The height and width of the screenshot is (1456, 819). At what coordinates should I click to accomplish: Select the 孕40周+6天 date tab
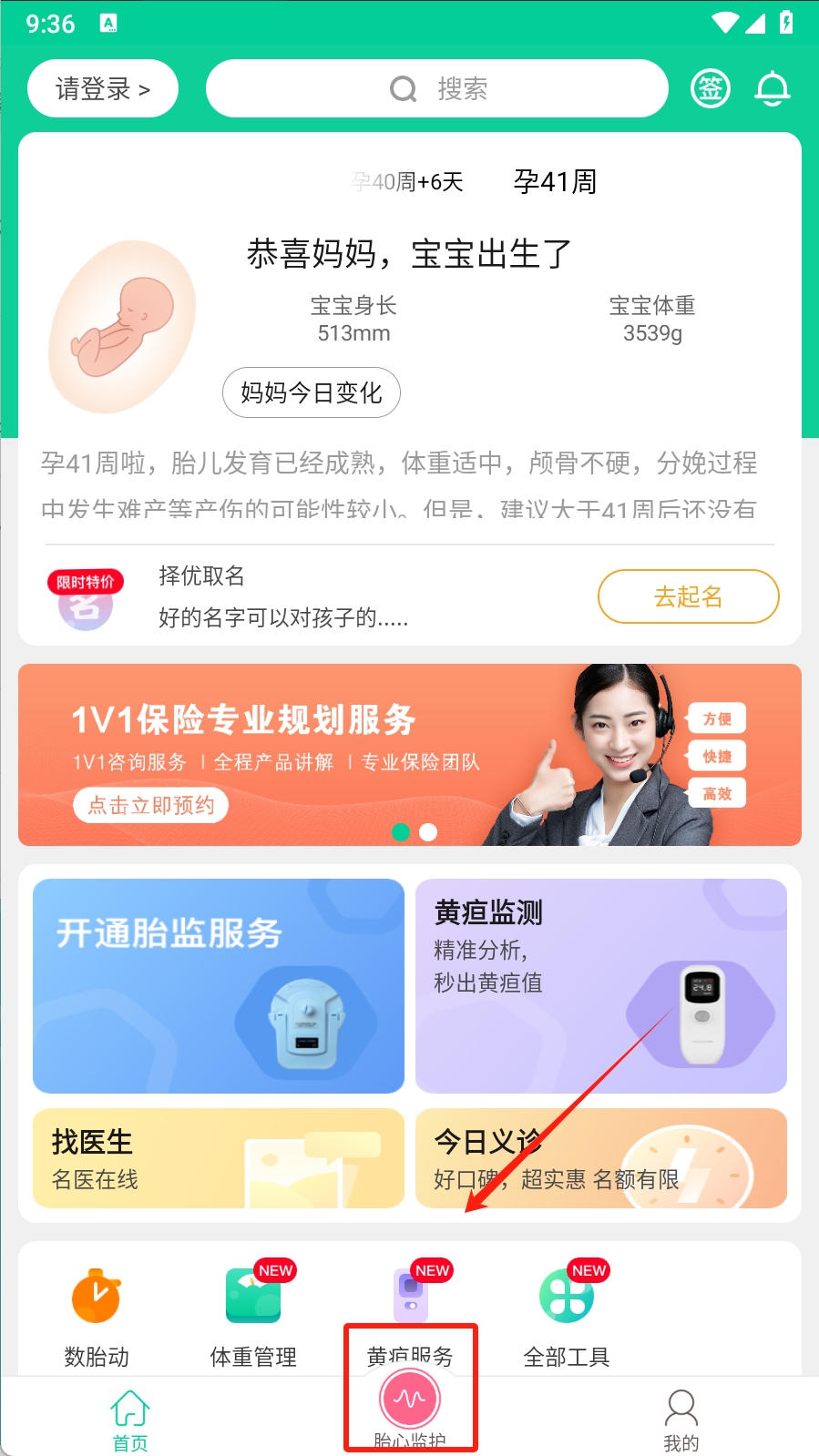coord(408,182)
